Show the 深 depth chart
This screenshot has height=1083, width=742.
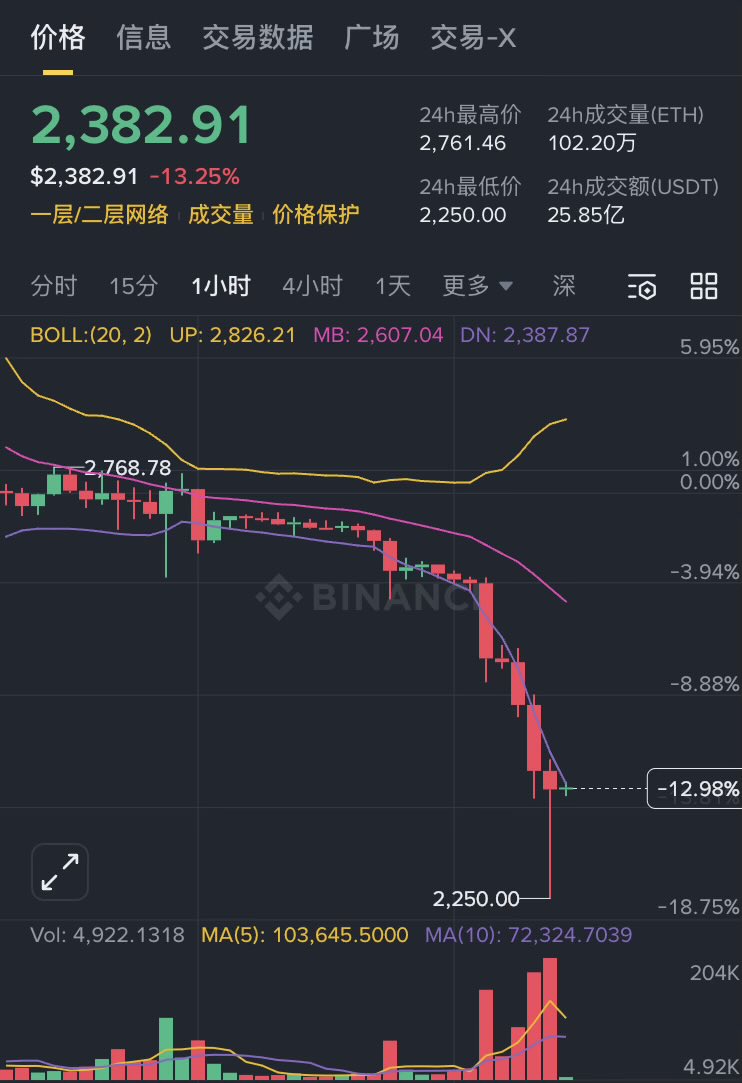pyautogui.click(x=564, y=286)
